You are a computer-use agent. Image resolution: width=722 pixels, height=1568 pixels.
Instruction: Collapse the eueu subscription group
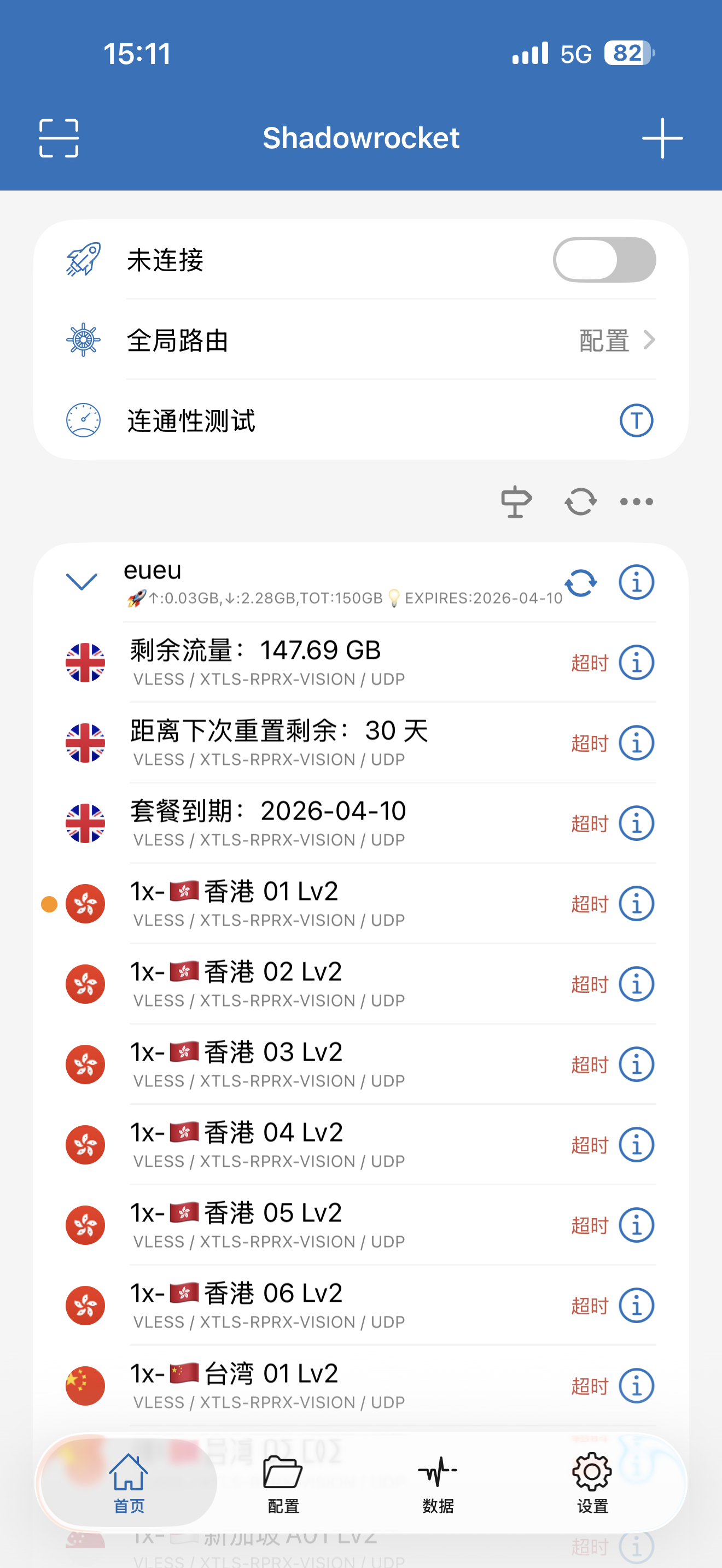pos(81,582)
